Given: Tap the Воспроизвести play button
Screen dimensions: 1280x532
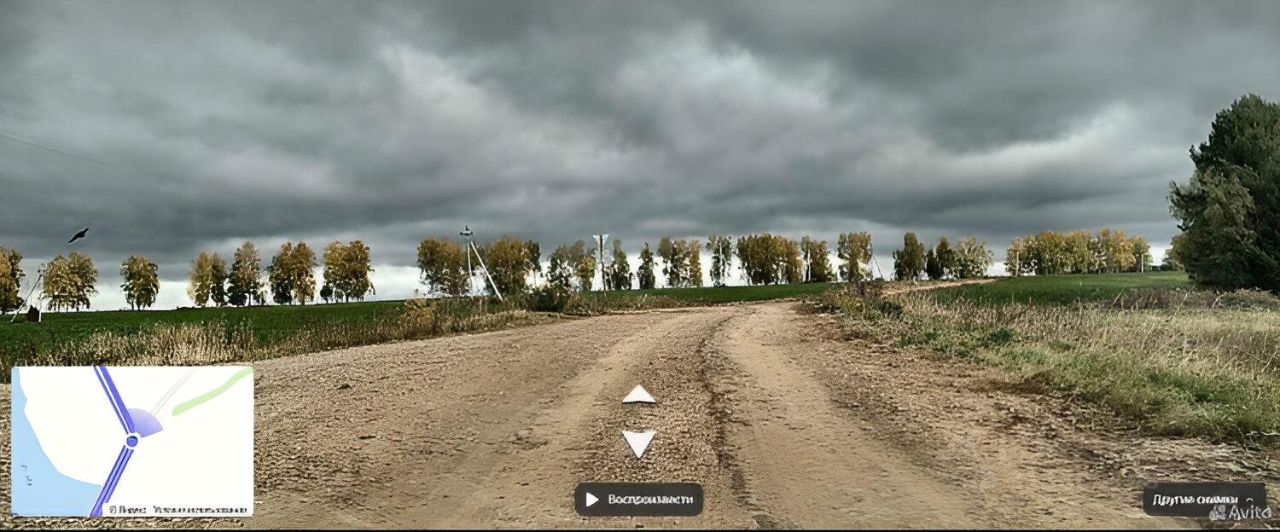Looking at the screenshot, I should [638, 499].
